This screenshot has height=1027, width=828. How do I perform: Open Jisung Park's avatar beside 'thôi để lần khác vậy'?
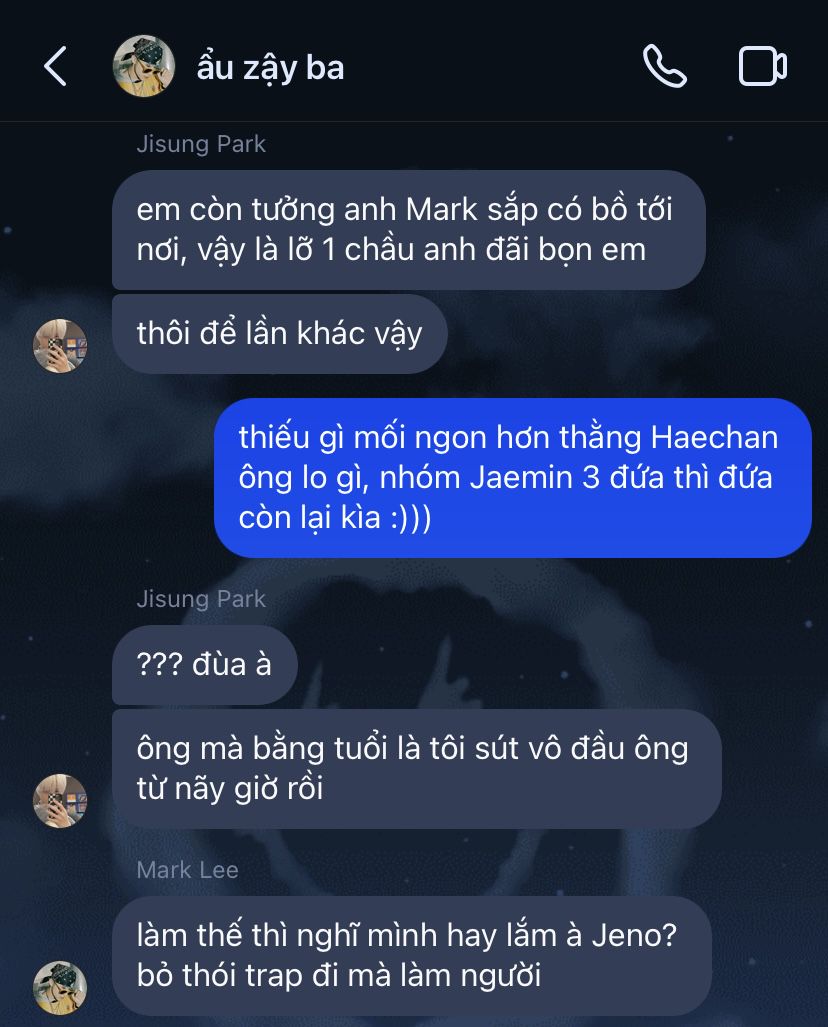[60, 346]
